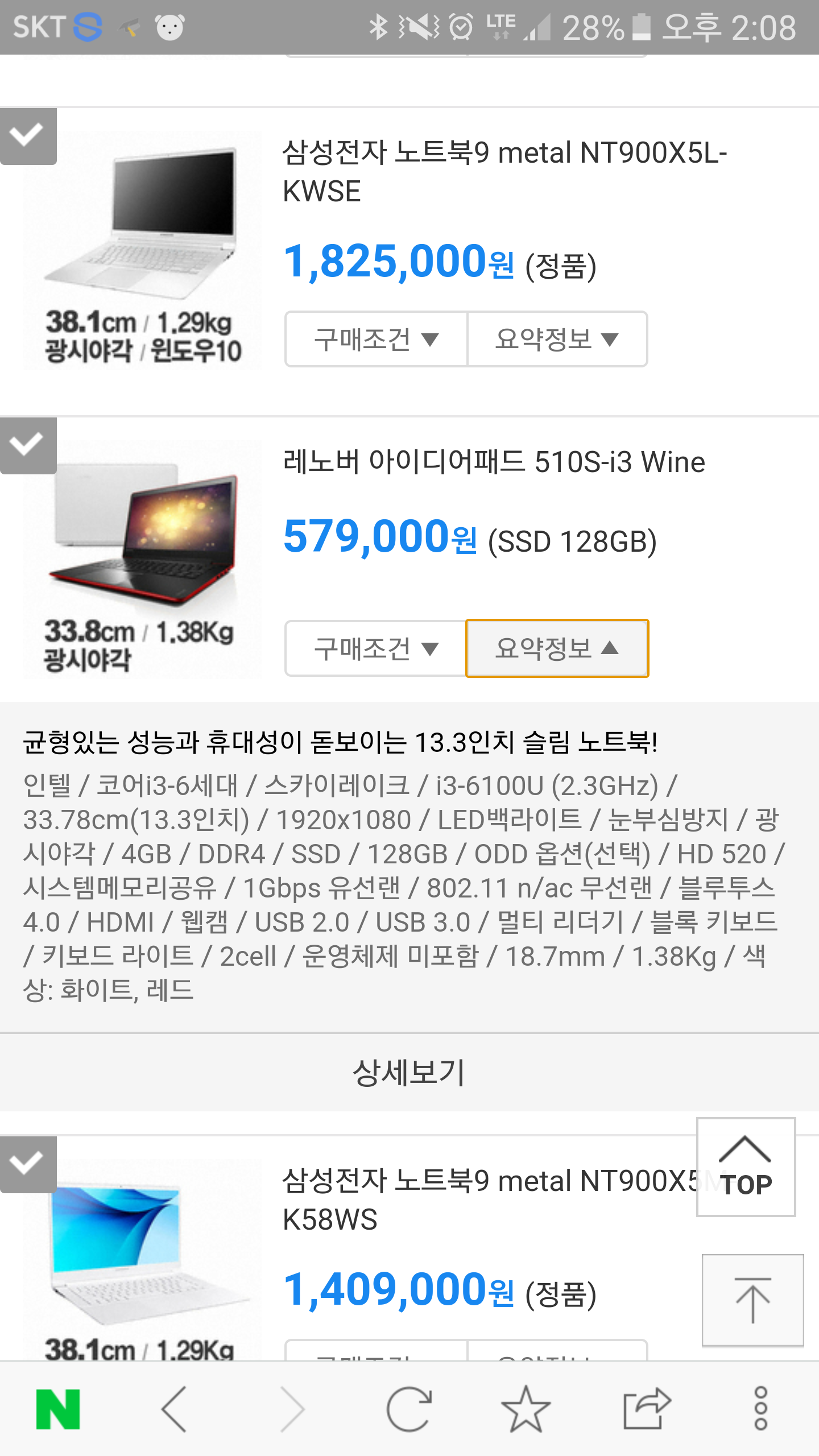The image size is (819, 1456).
Task: Jump to page TOP button
Action: [x=746, y=1167]
